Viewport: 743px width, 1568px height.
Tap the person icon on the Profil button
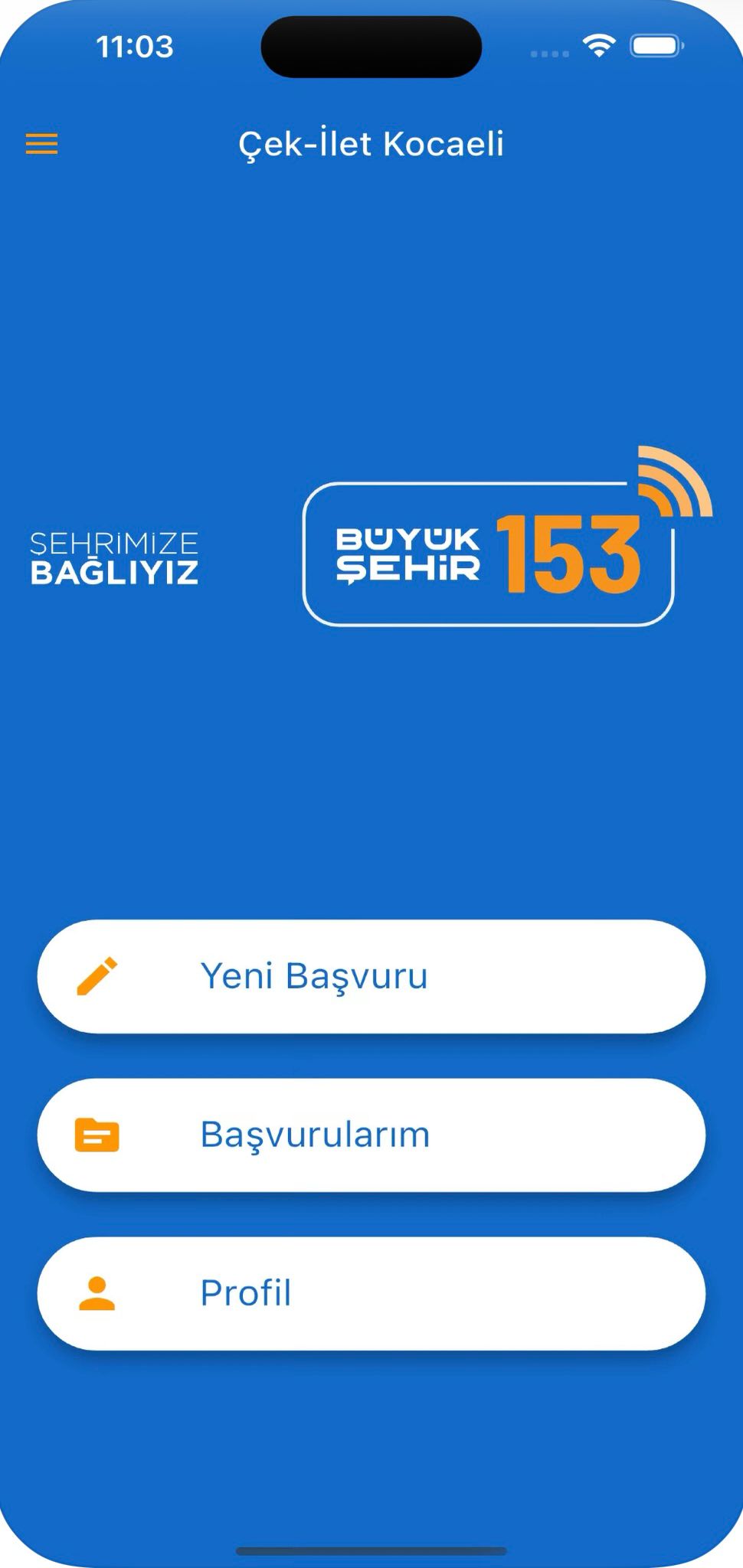96,1293
